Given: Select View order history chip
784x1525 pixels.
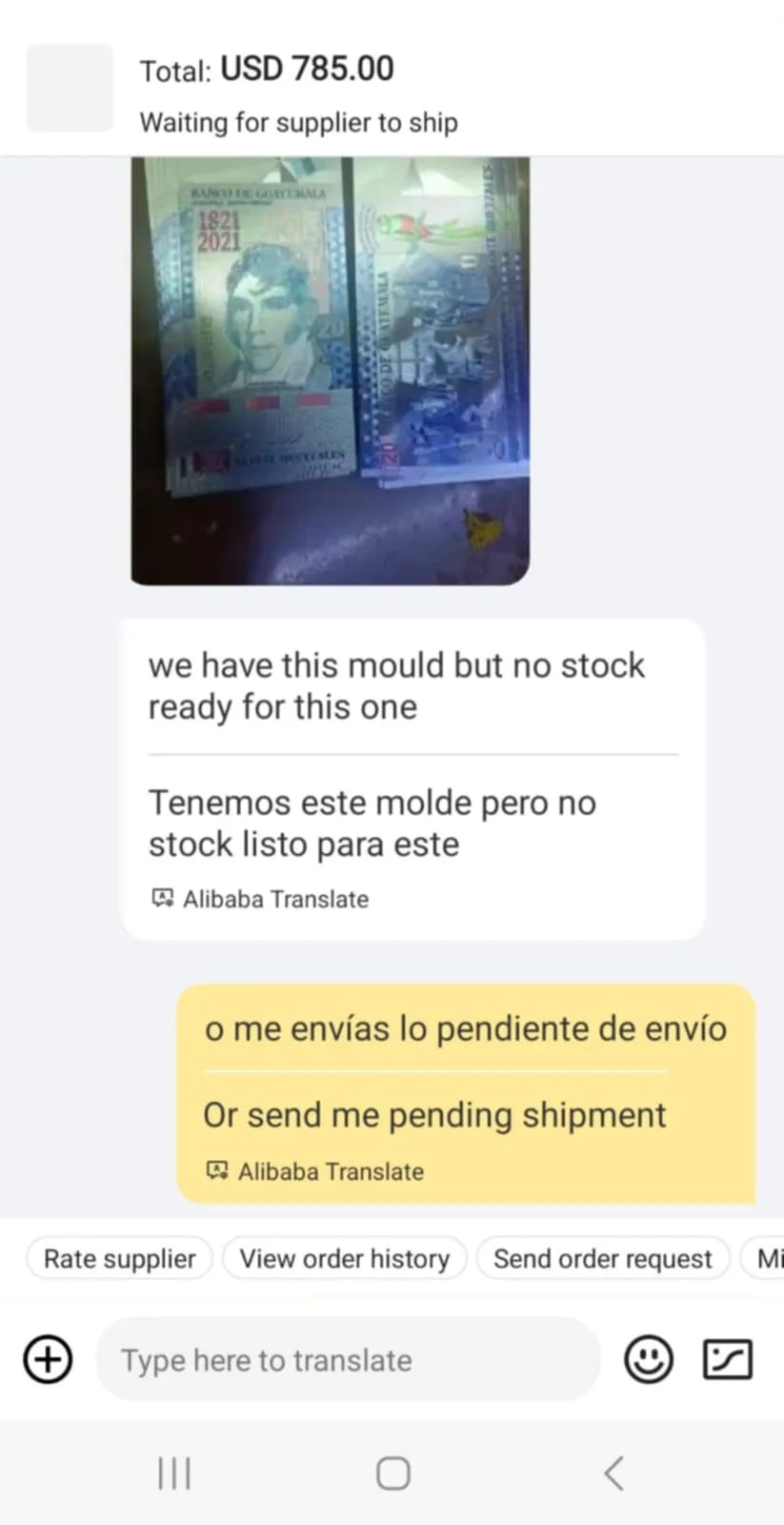Looking at the screenshot, I should tap(344, 1259).
